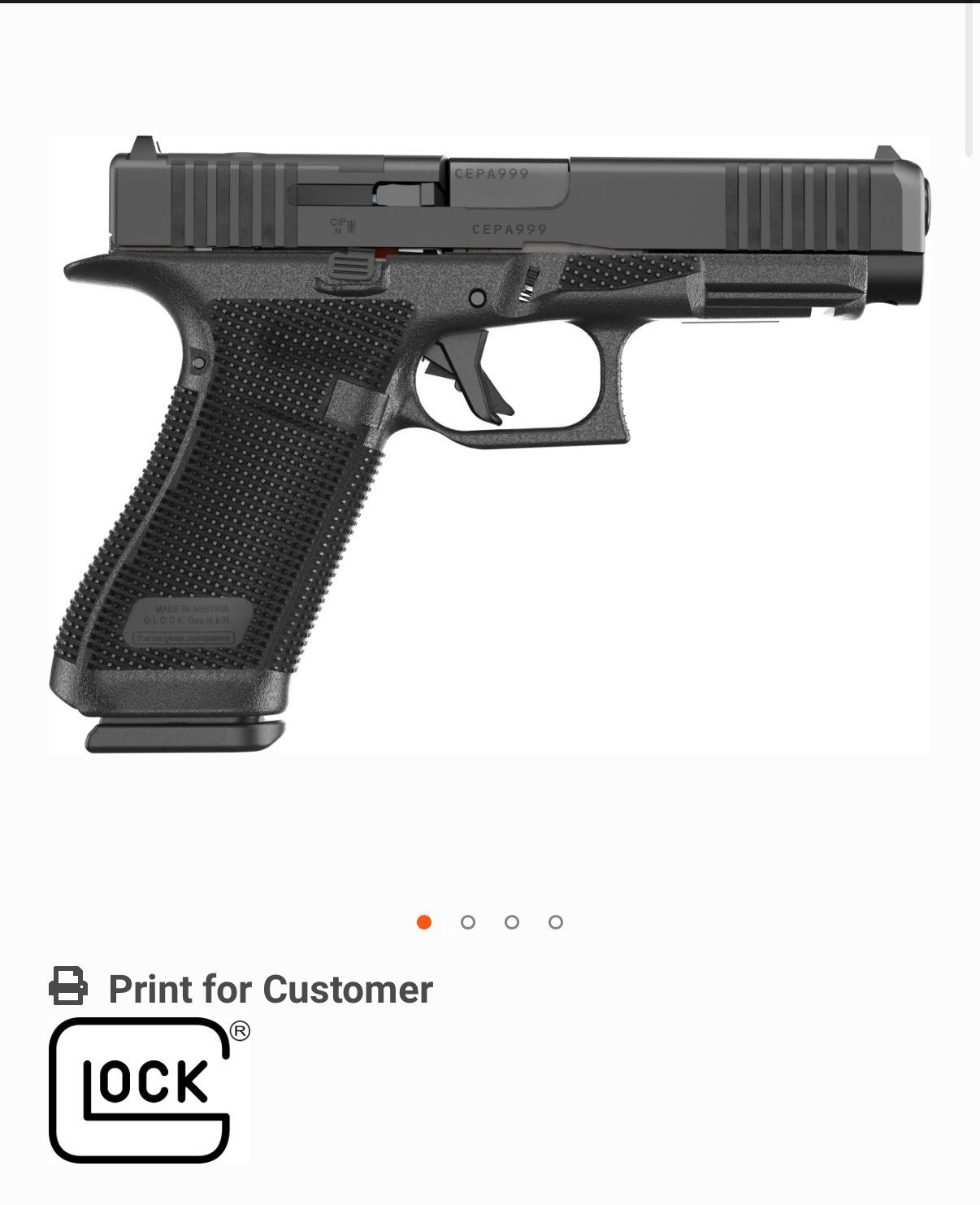Image resolution: width=980 pixels, height=1205 pixels.
Task: Jump gallery position using the dot indicator row
Action: [490, 922]
